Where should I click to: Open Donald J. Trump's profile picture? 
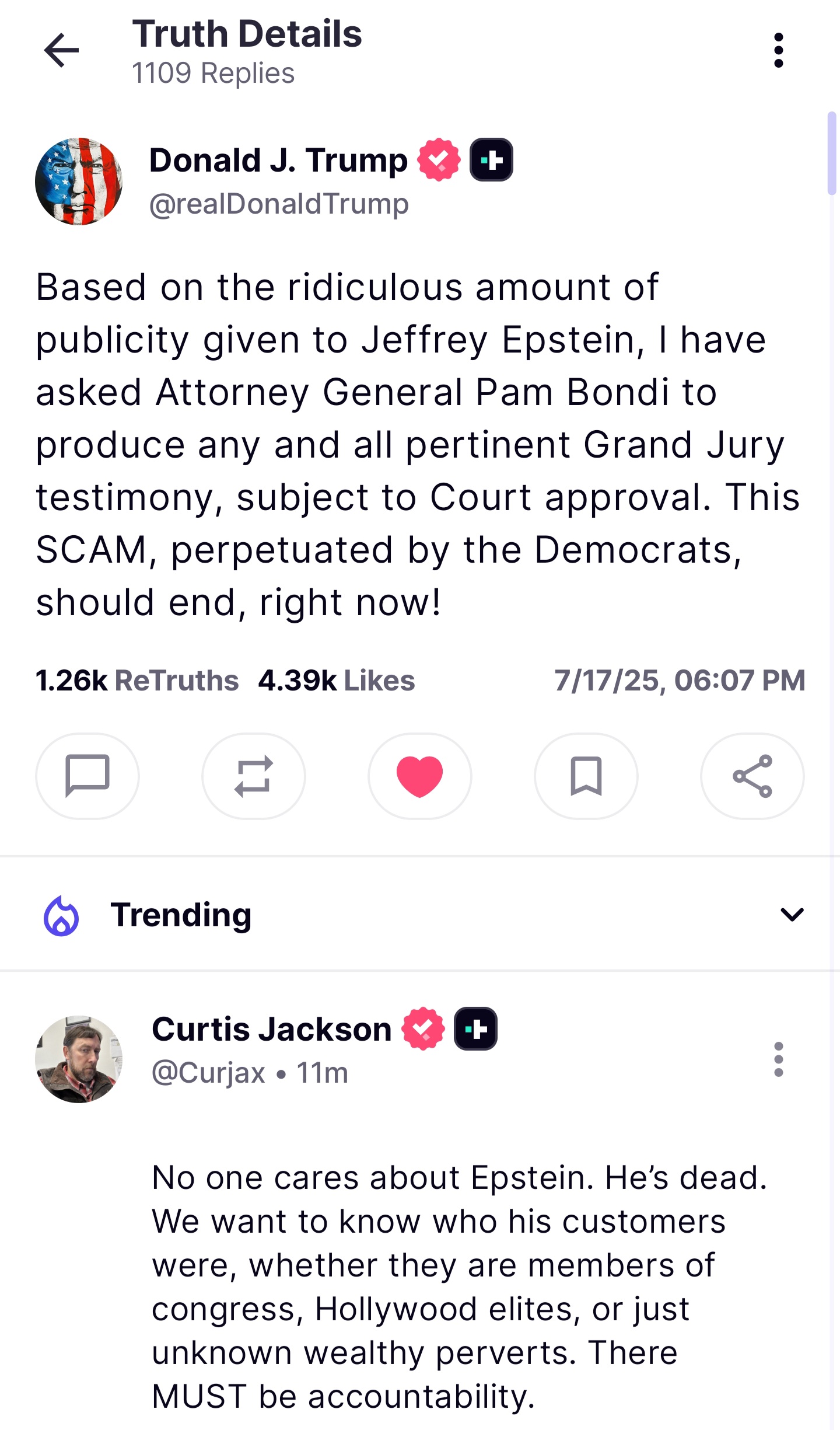(x=79, y=182)
